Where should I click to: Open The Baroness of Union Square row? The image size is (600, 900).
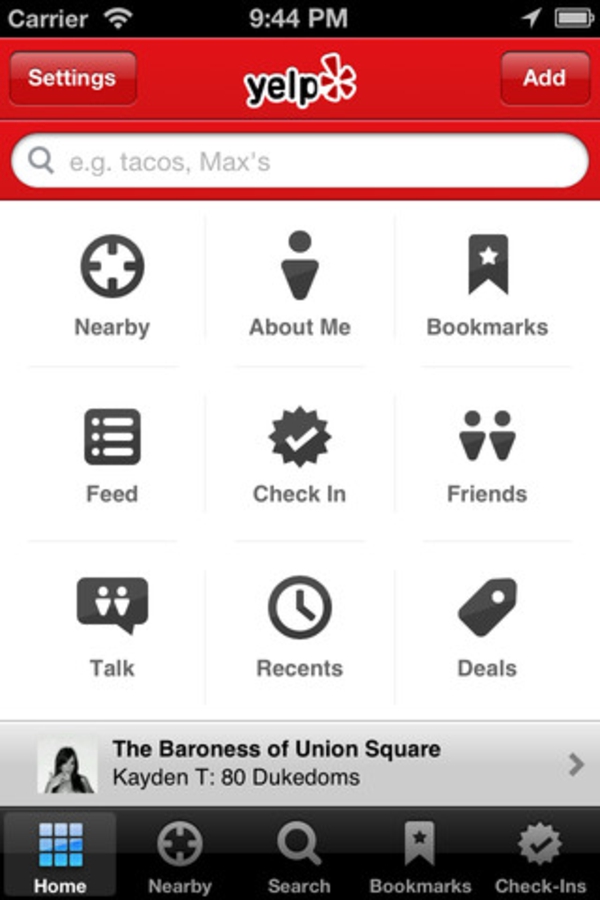(300, 763)
